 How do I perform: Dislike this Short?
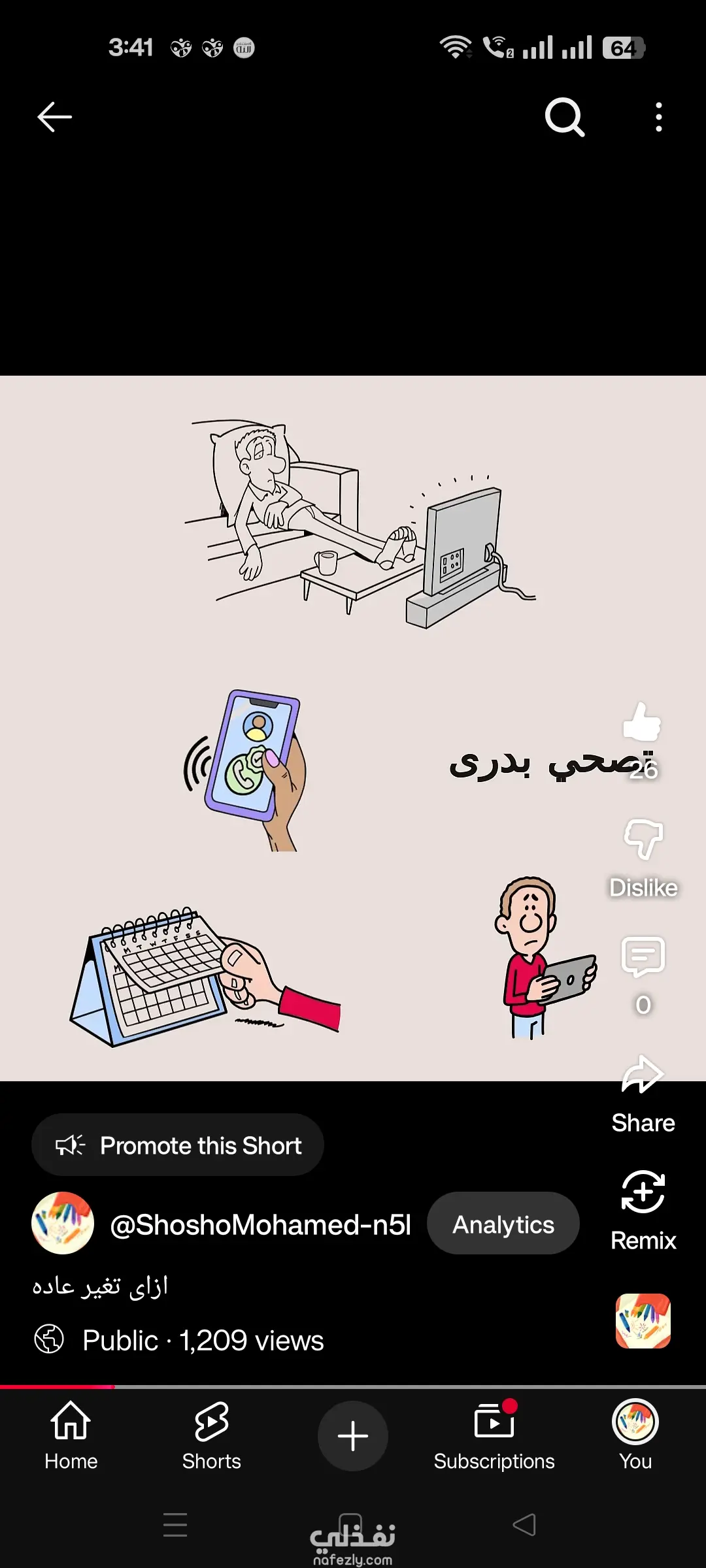coord(643,840)
